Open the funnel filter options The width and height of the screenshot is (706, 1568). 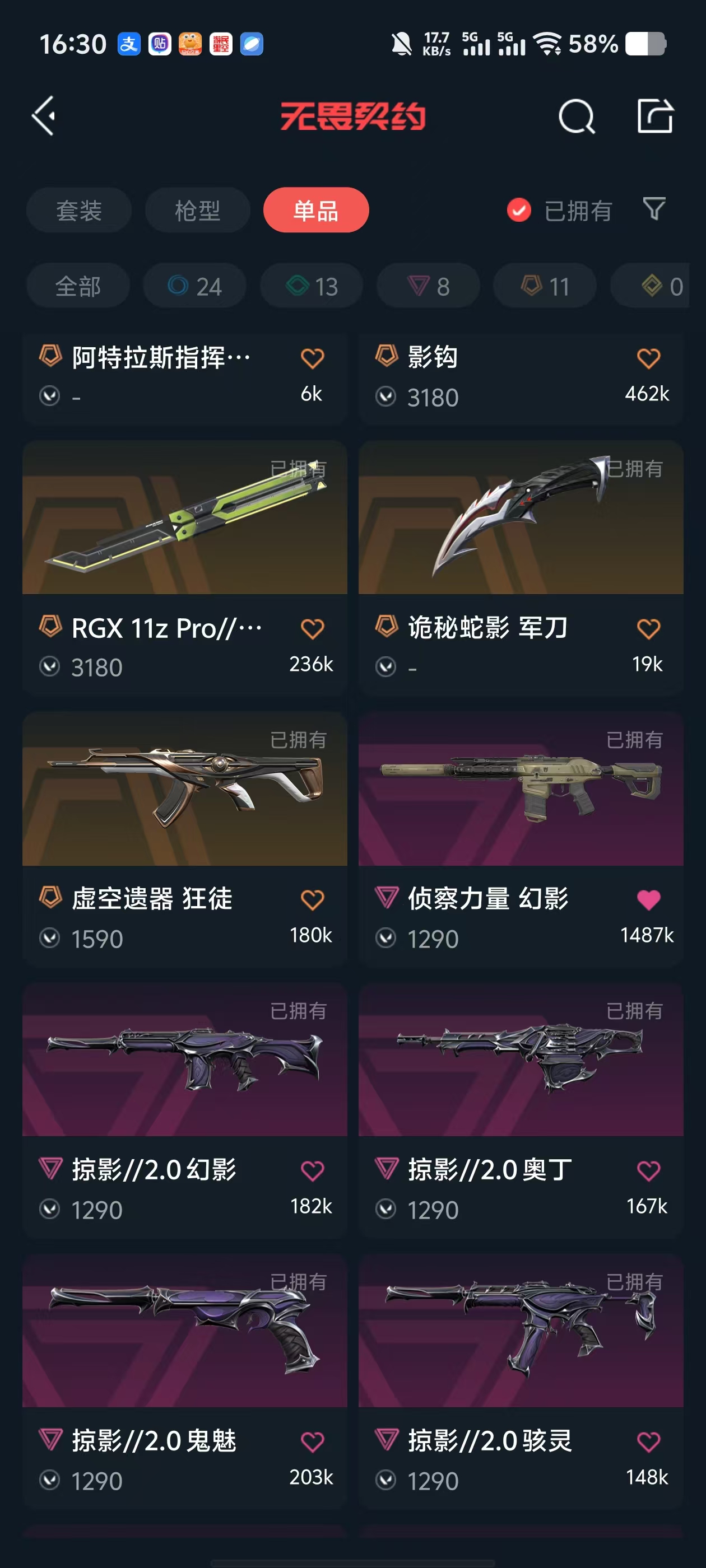tap(654, 209)
